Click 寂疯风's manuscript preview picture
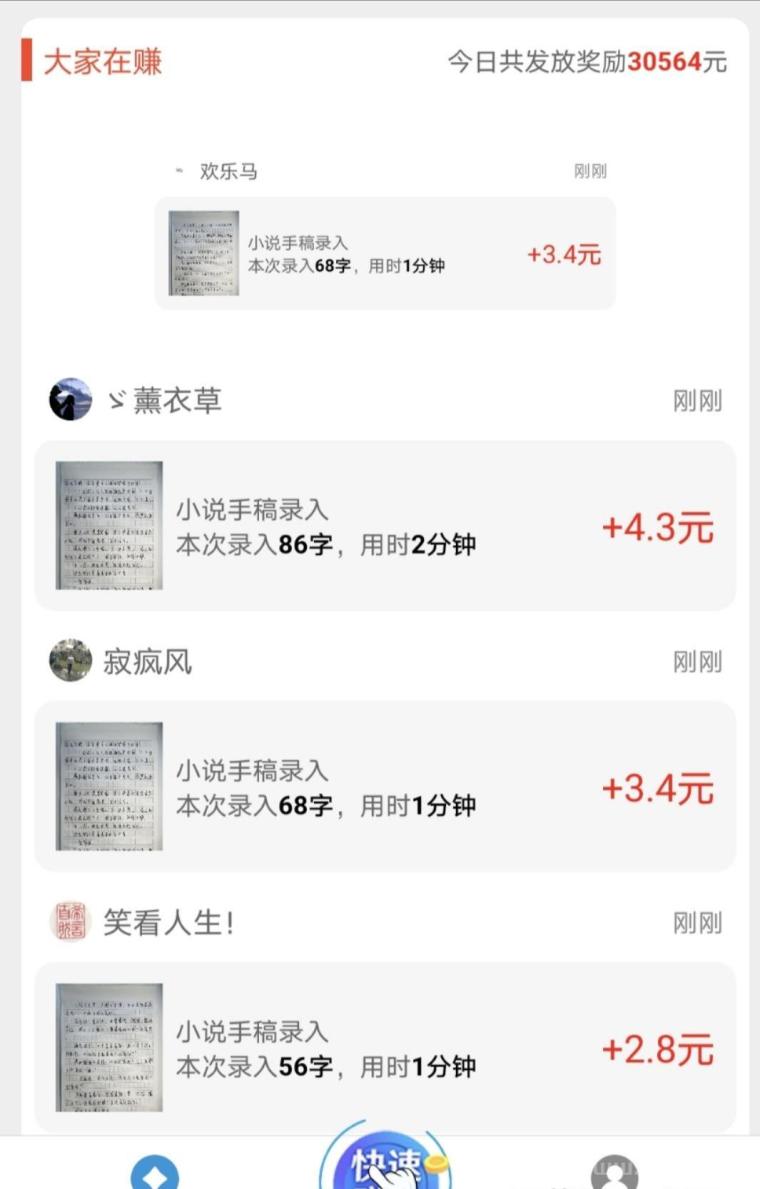Screen dimensions: 760x1189 [108, 784]
